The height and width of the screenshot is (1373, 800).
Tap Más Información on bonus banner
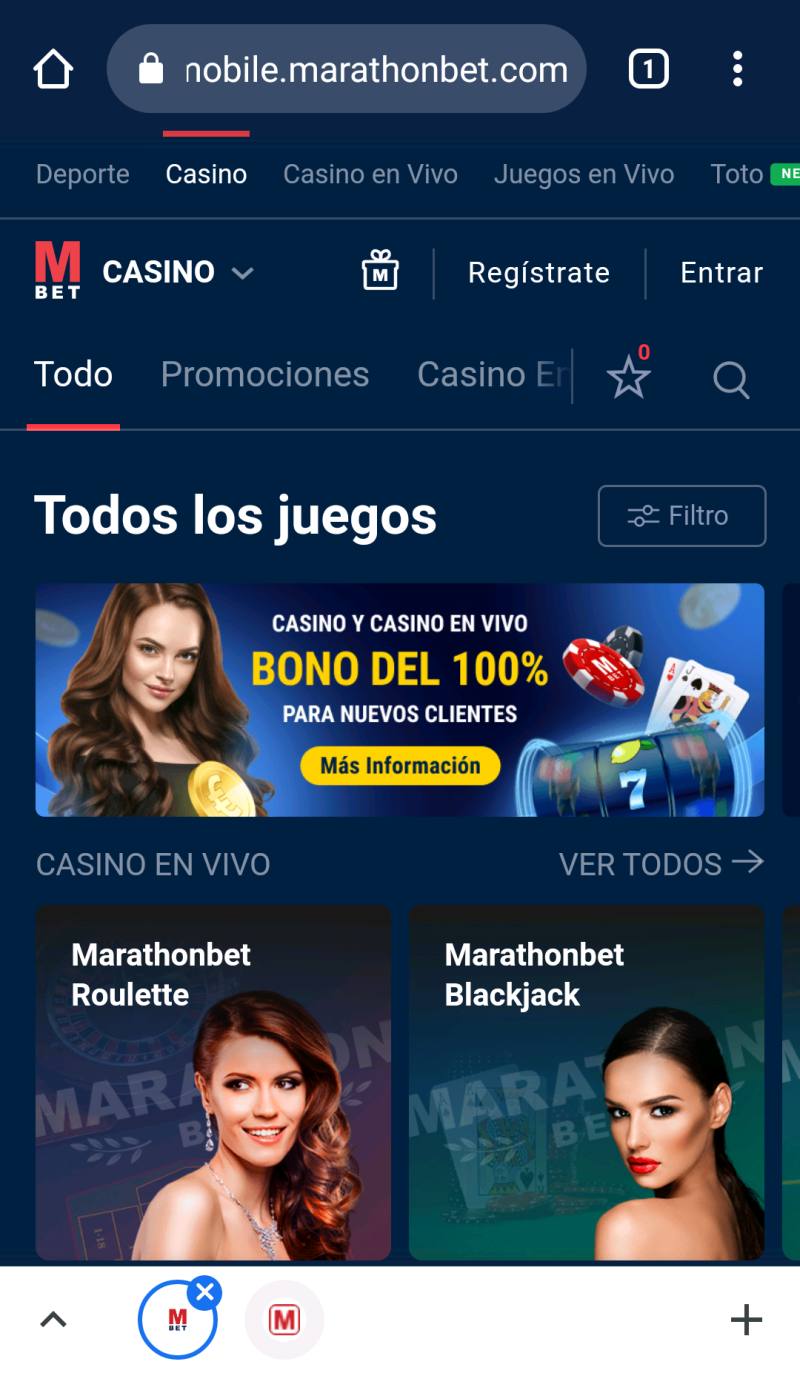pos(400,766)
